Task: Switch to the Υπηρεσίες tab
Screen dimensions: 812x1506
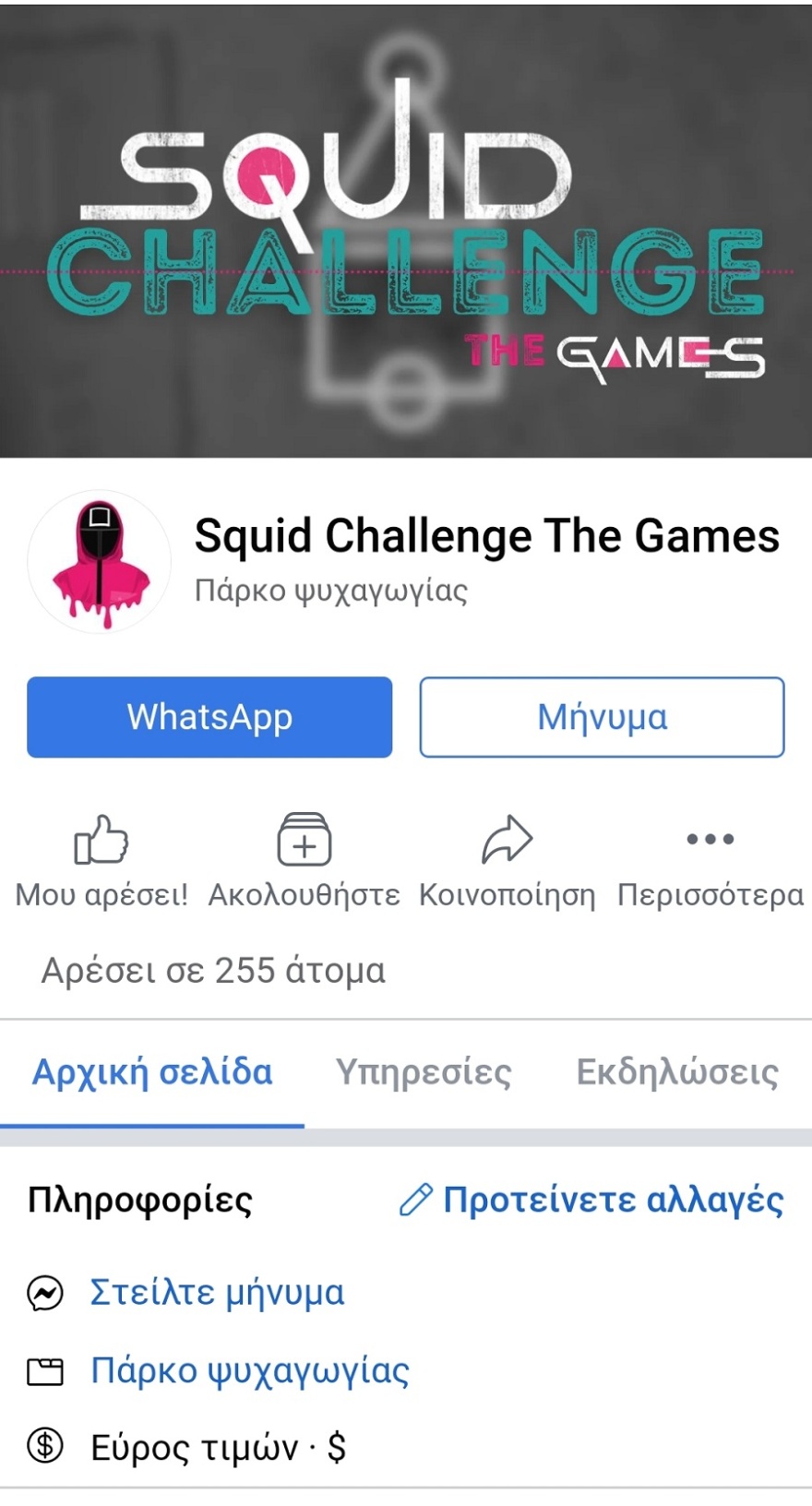Action: pos(424,1072)
